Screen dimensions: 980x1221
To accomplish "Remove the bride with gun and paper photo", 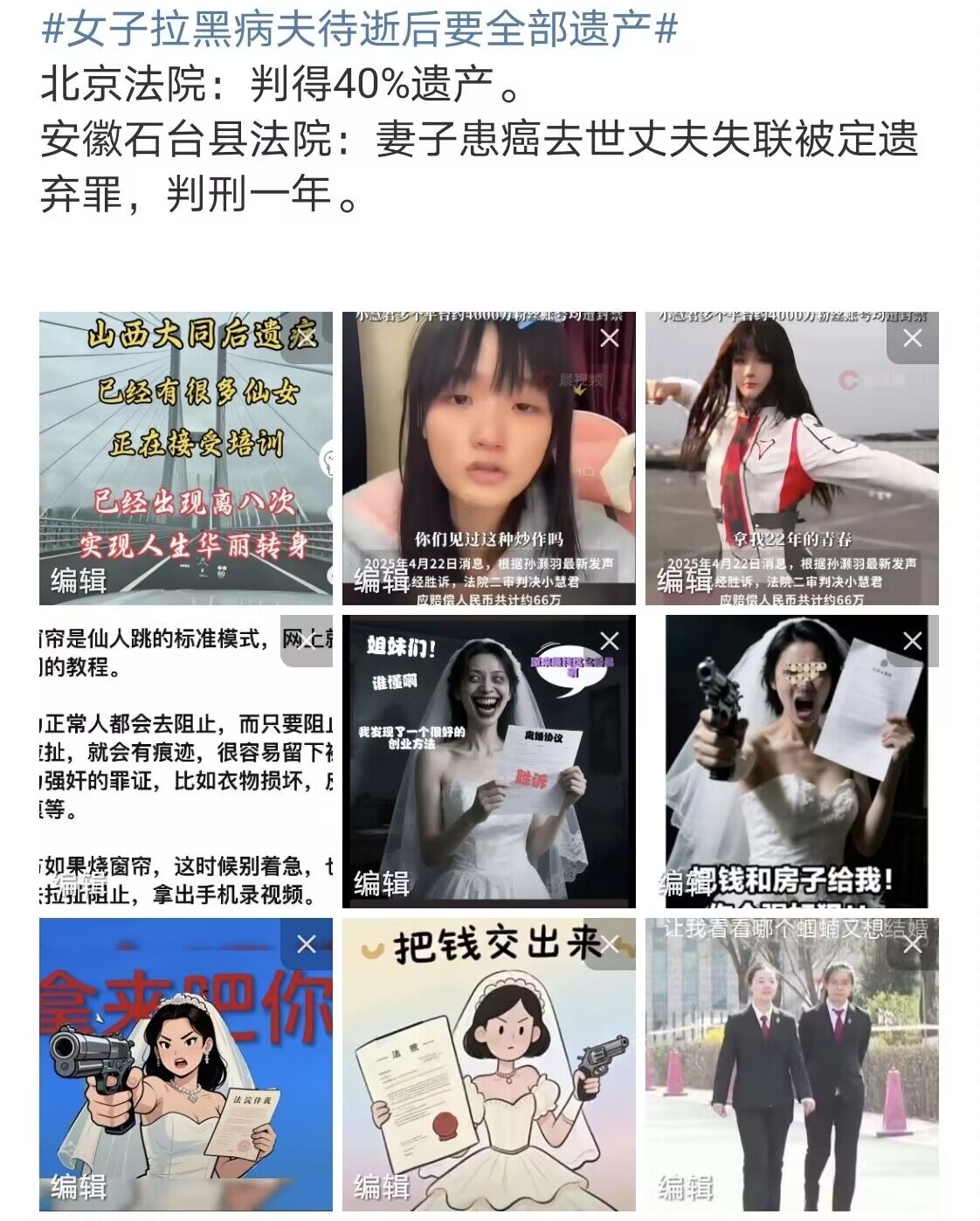I will [x=913, y=641].
